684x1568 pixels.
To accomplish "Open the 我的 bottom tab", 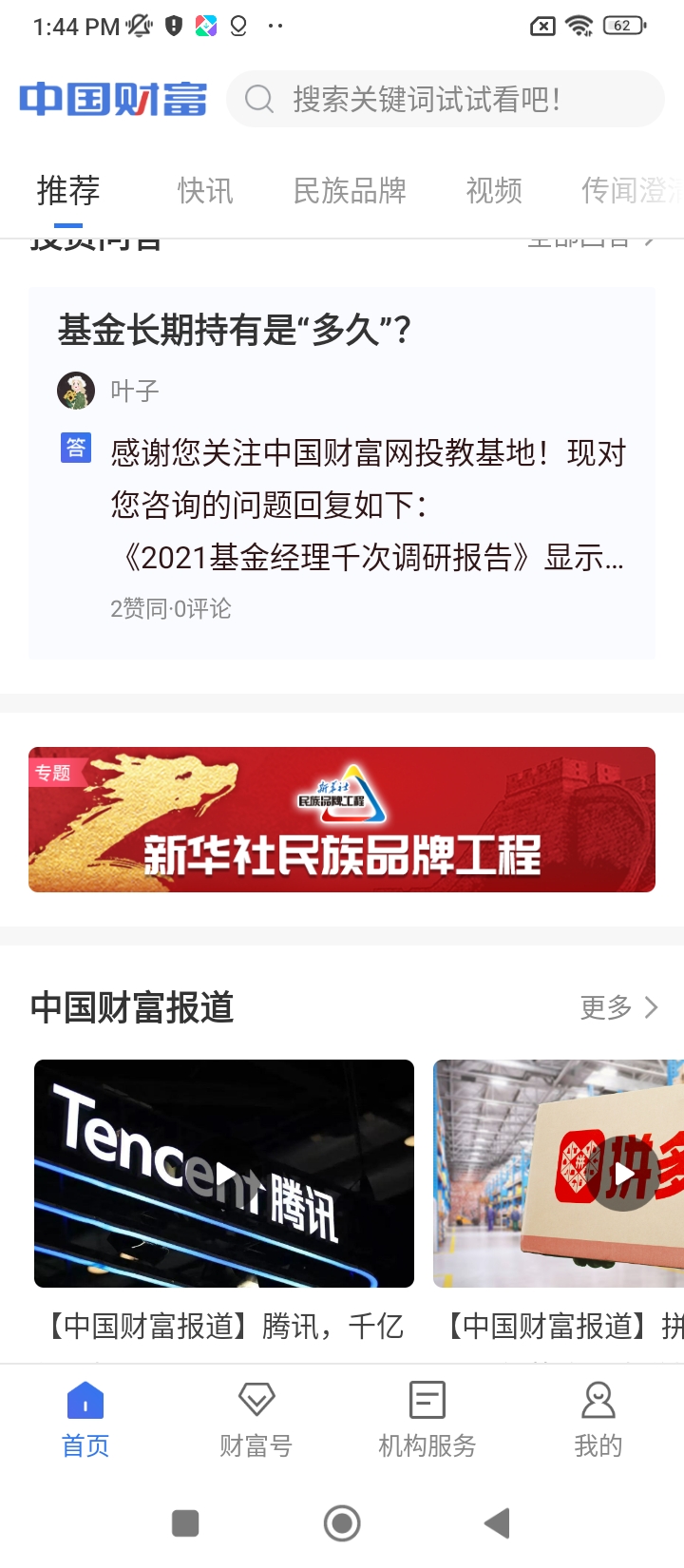I will (598, 1420).
